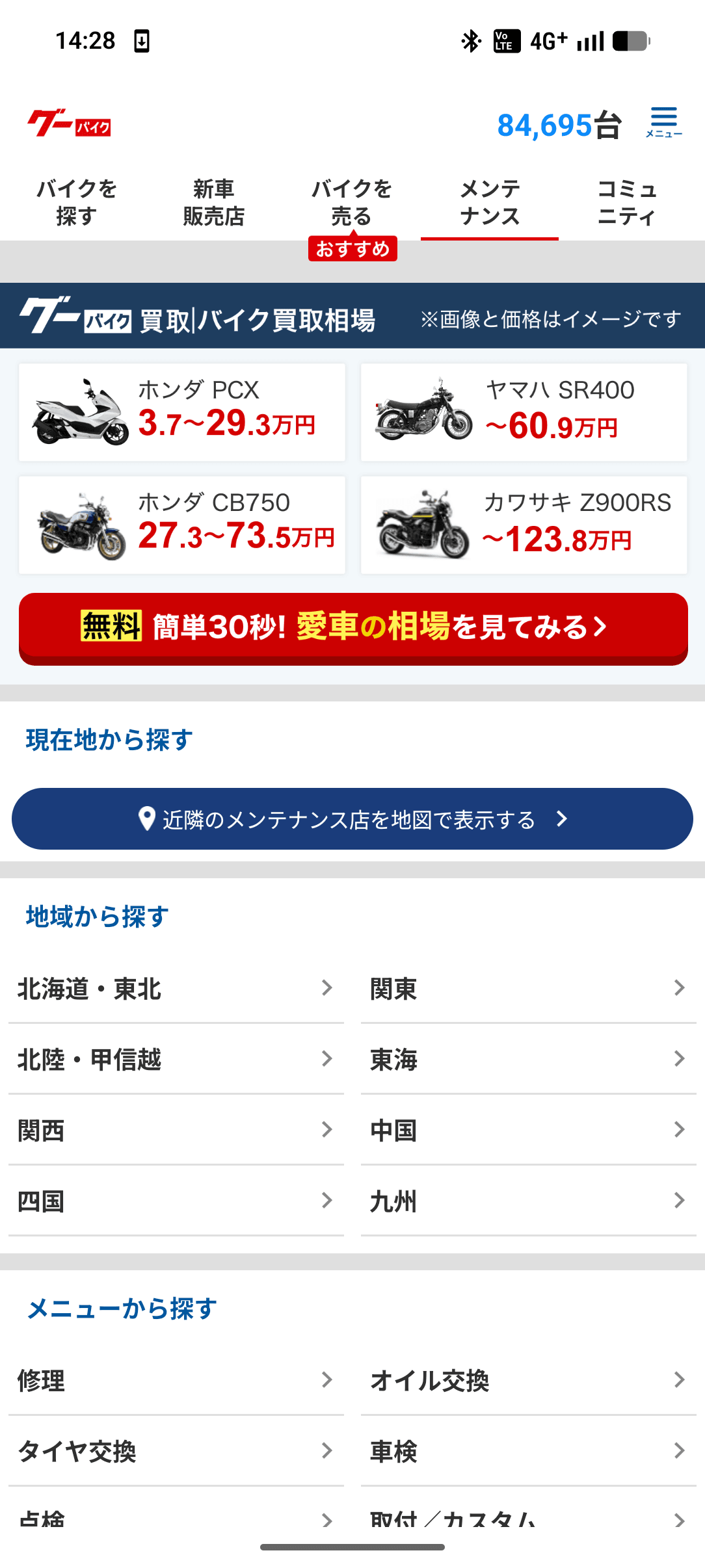Open the メニュー hamburger menu
Screen dimensions: 705x1568
click(663, 123)
